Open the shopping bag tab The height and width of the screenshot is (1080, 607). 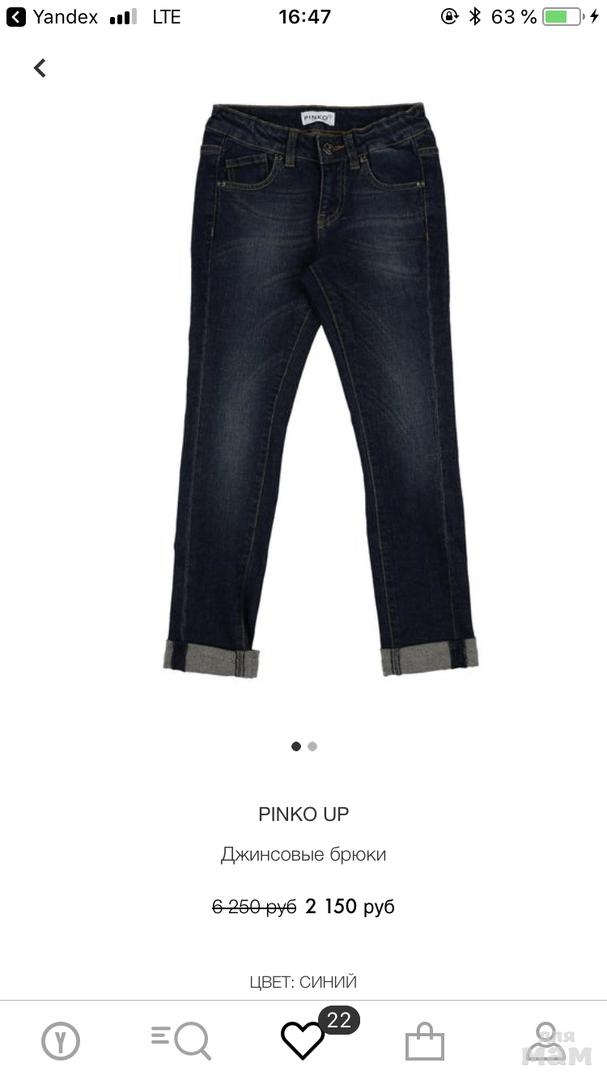pos(424,1041)
